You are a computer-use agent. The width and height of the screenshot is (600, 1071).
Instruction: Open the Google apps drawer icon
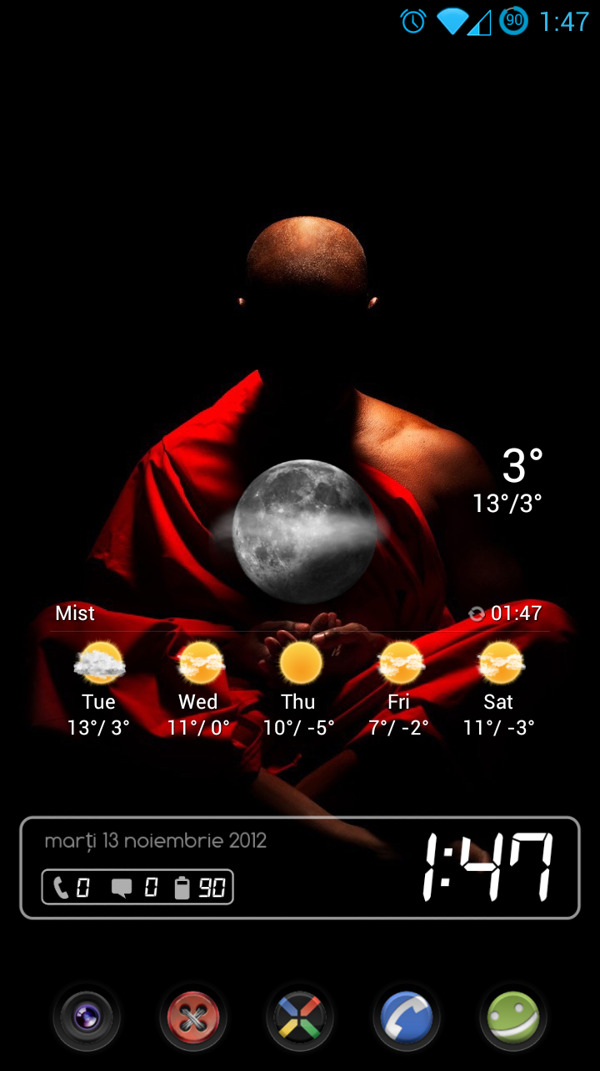tap(300, 1017)
